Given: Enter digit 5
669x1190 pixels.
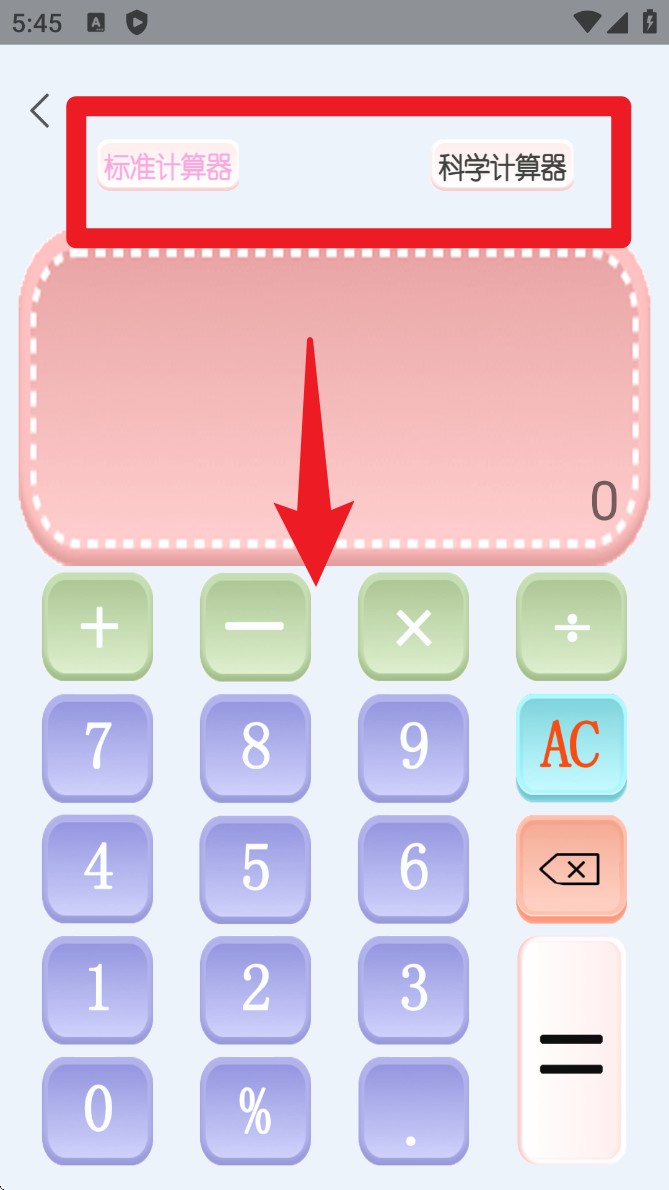Looking at the screenshot, I should pyautogui.click(x=255, y=868).
